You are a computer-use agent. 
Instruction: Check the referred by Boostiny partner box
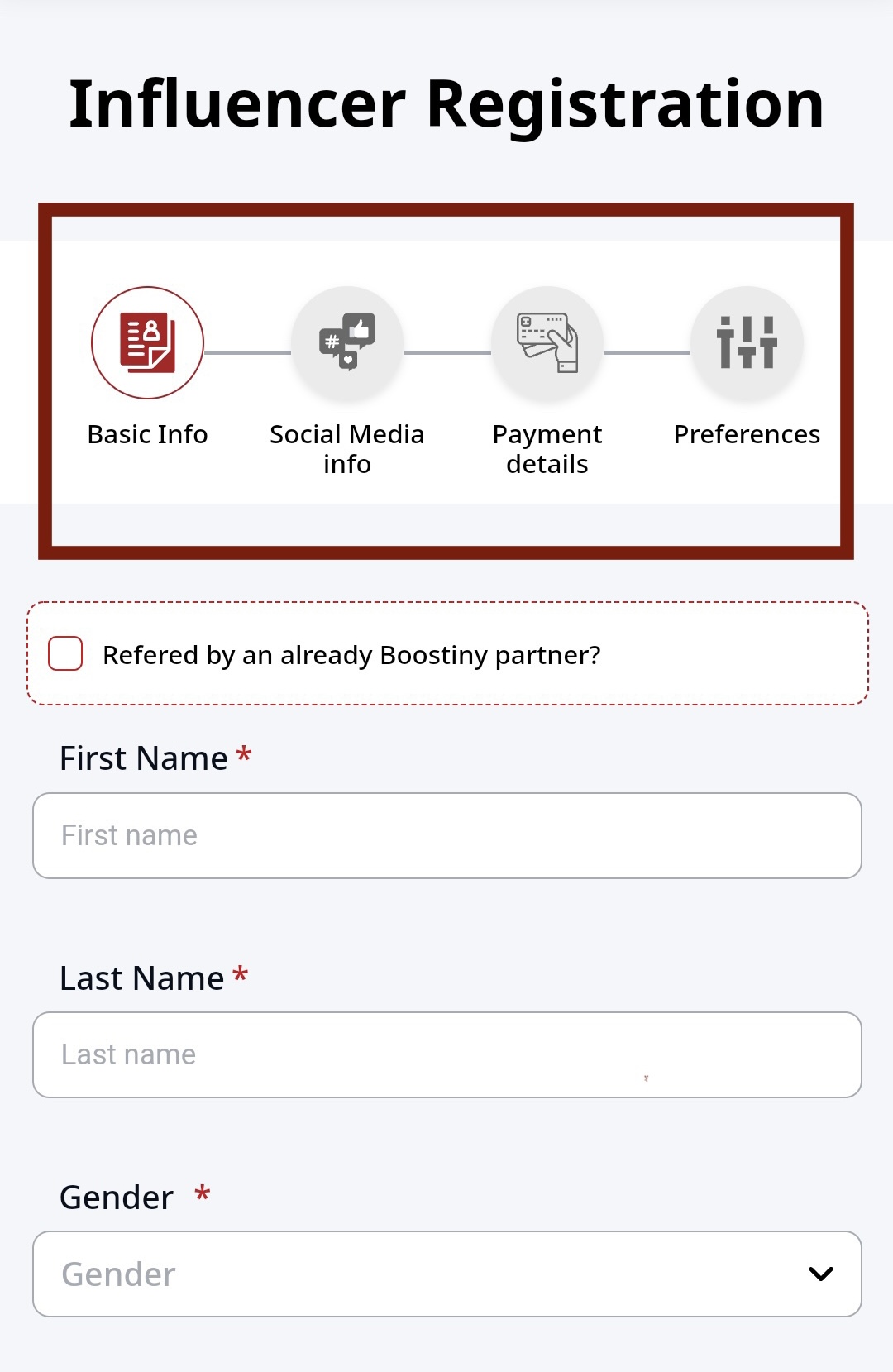point(65,653)
